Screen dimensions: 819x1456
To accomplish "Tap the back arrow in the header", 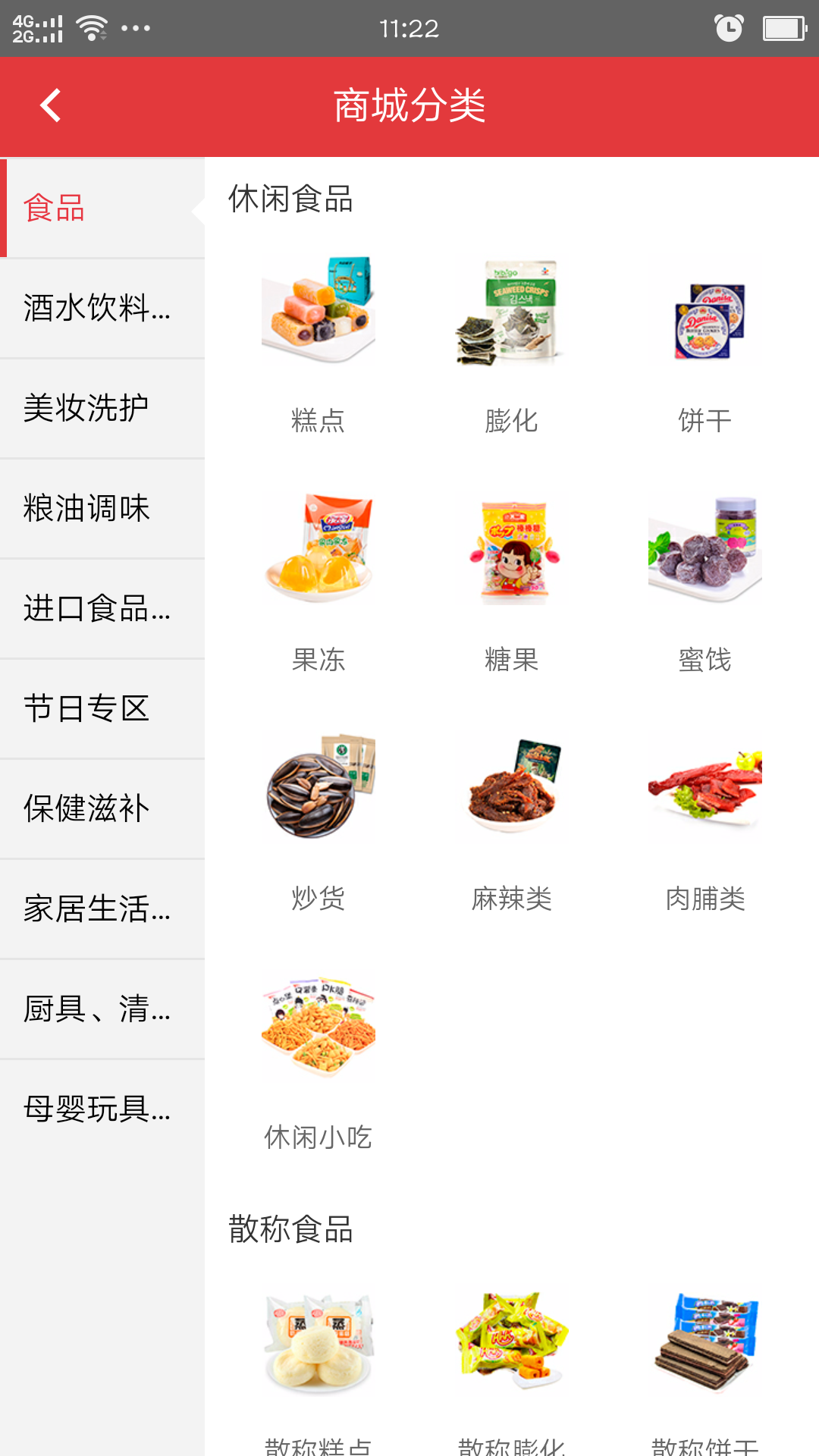I will tap(50, 106).
